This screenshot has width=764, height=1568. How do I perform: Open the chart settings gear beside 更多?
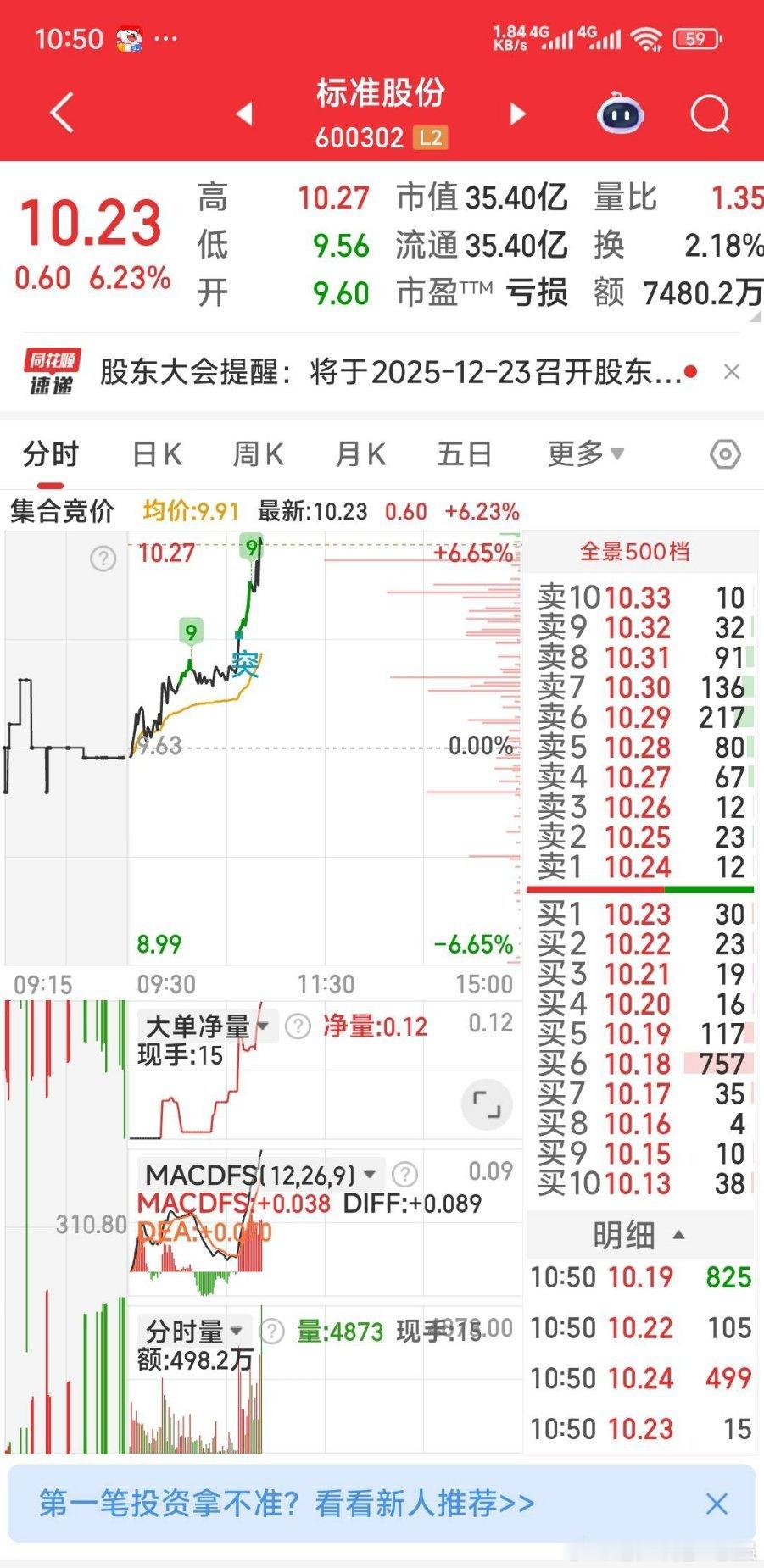[x=727, y=454]
